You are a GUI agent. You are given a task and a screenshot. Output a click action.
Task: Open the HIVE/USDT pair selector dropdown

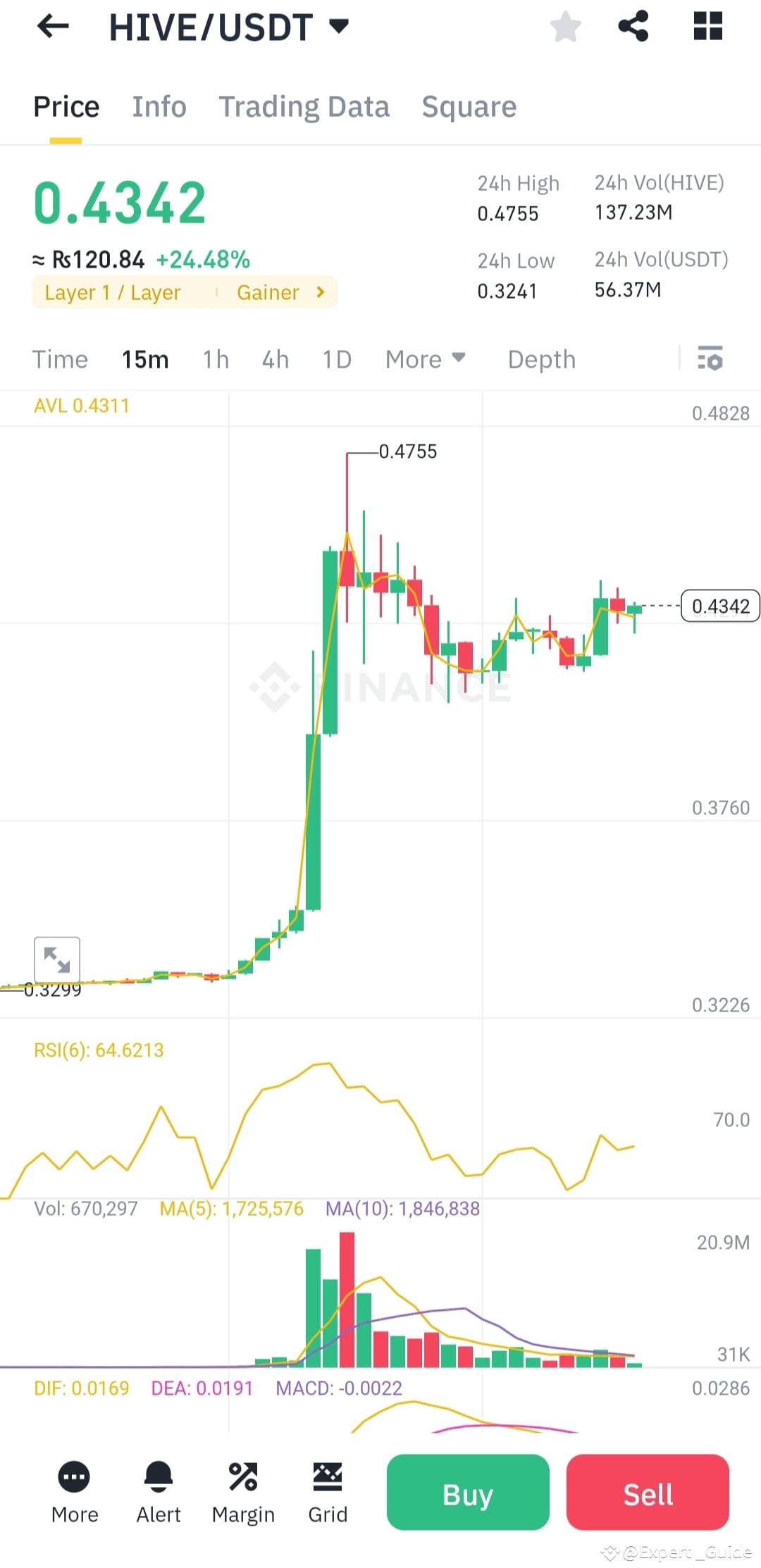pyautogui.click(x=338, y=26)
